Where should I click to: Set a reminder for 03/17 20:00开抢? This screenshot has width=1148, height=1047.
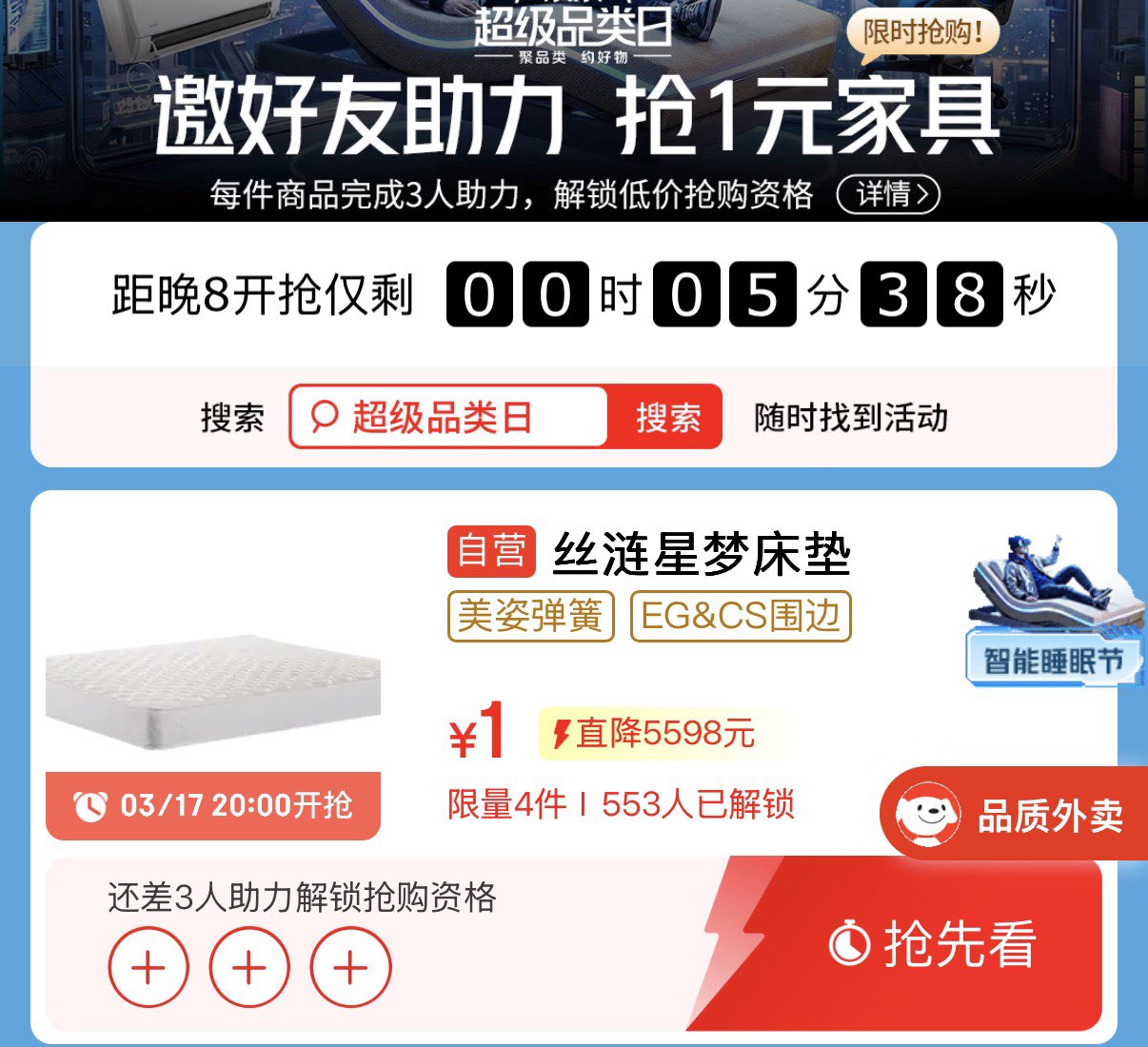pyautogui.click(x=213, y=806)
